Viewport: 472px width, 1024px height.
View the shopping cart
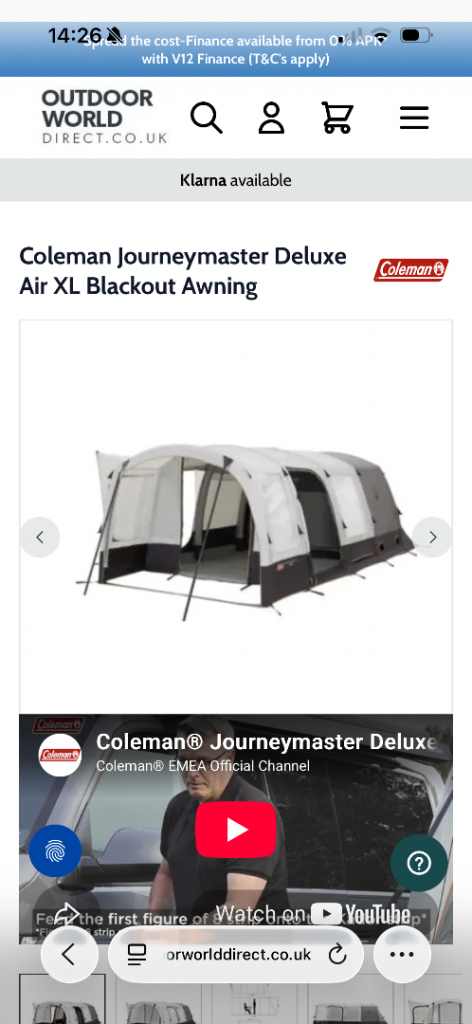[x=338, y=118]
